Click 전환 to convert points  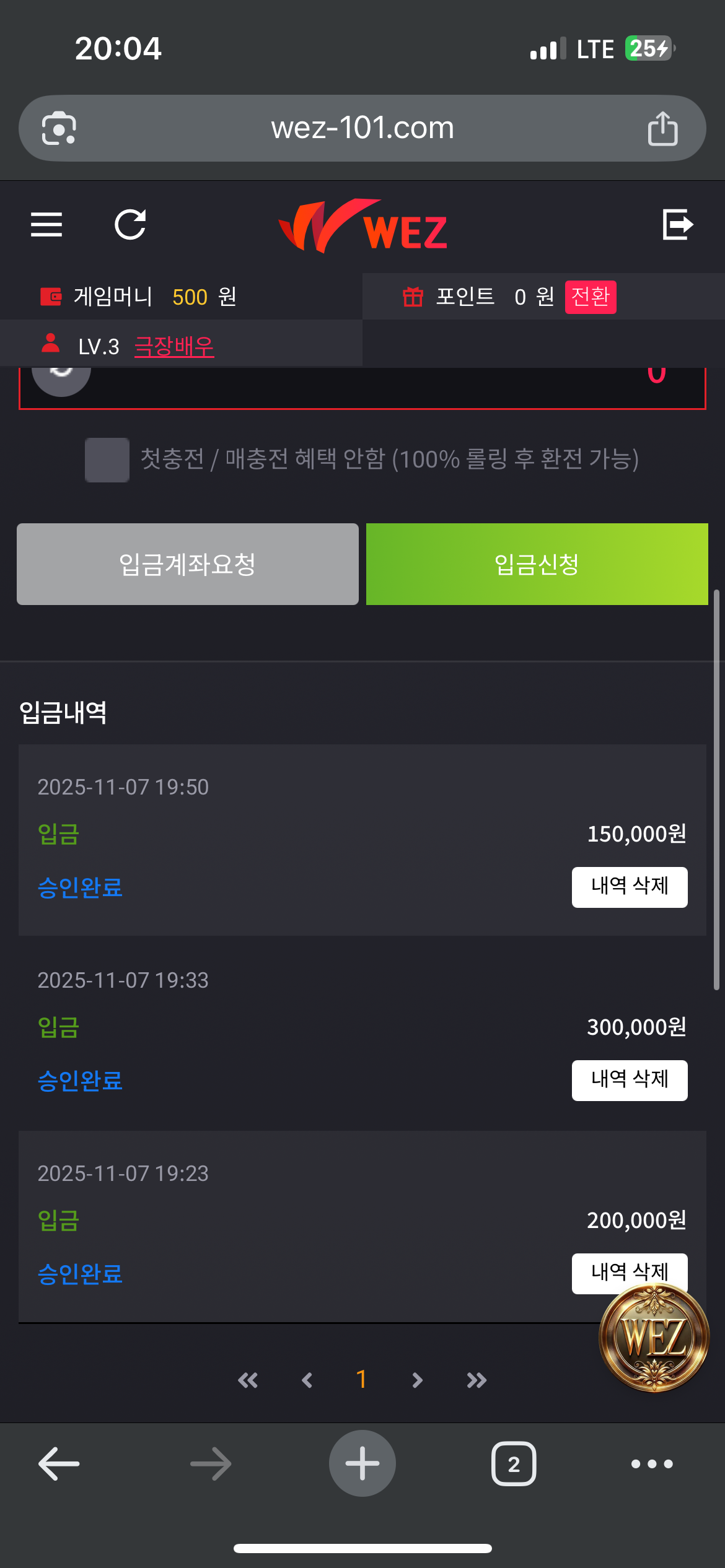coord(590,297)
